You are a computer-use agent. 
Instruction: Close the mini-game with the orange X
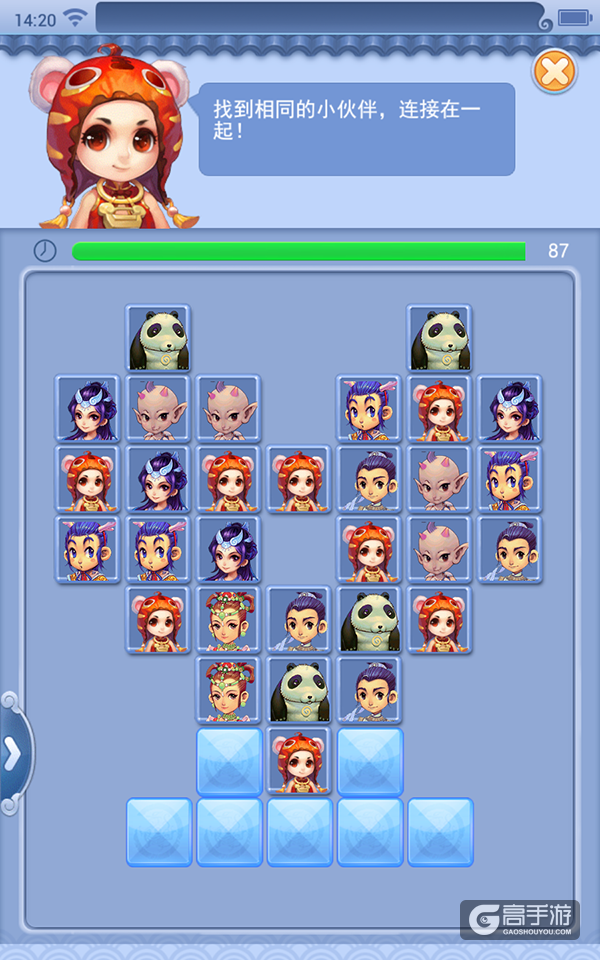(554, 70)
